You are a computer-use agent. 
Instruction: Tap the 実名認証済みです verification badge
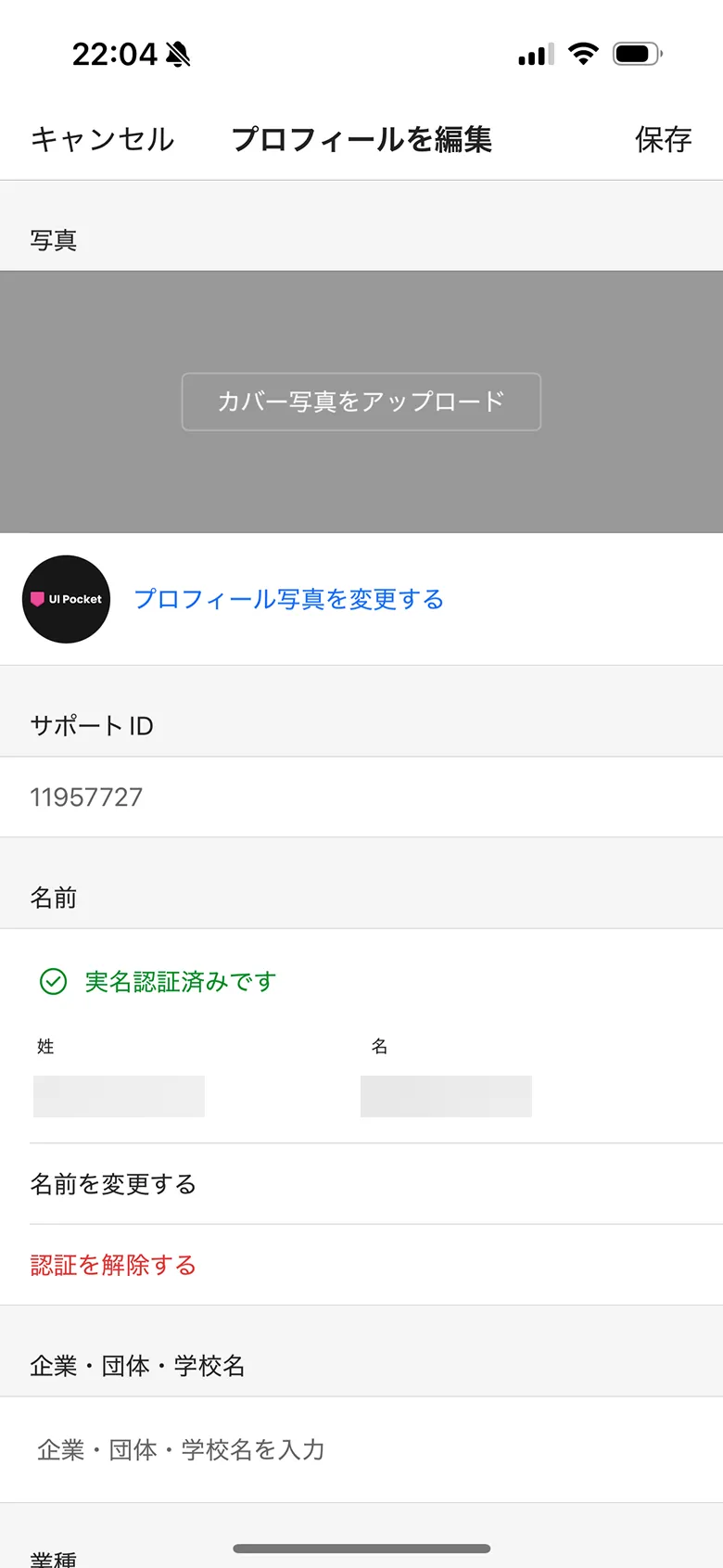183,982
